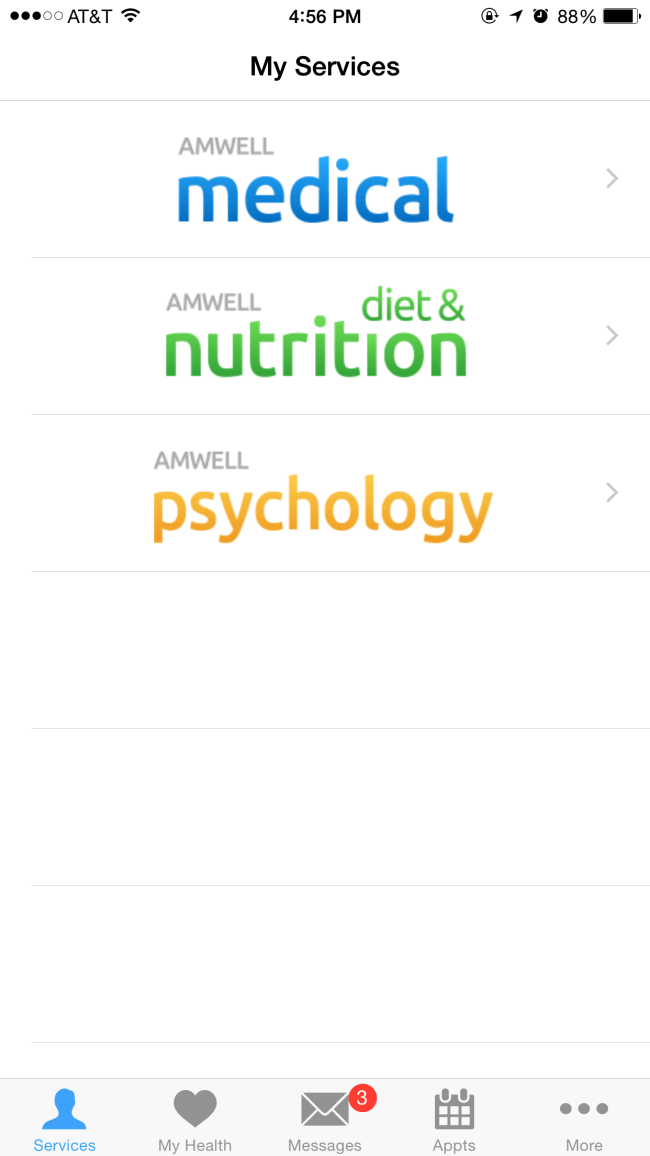
Task: Open the More tab
Action: tap(584, 1120)
